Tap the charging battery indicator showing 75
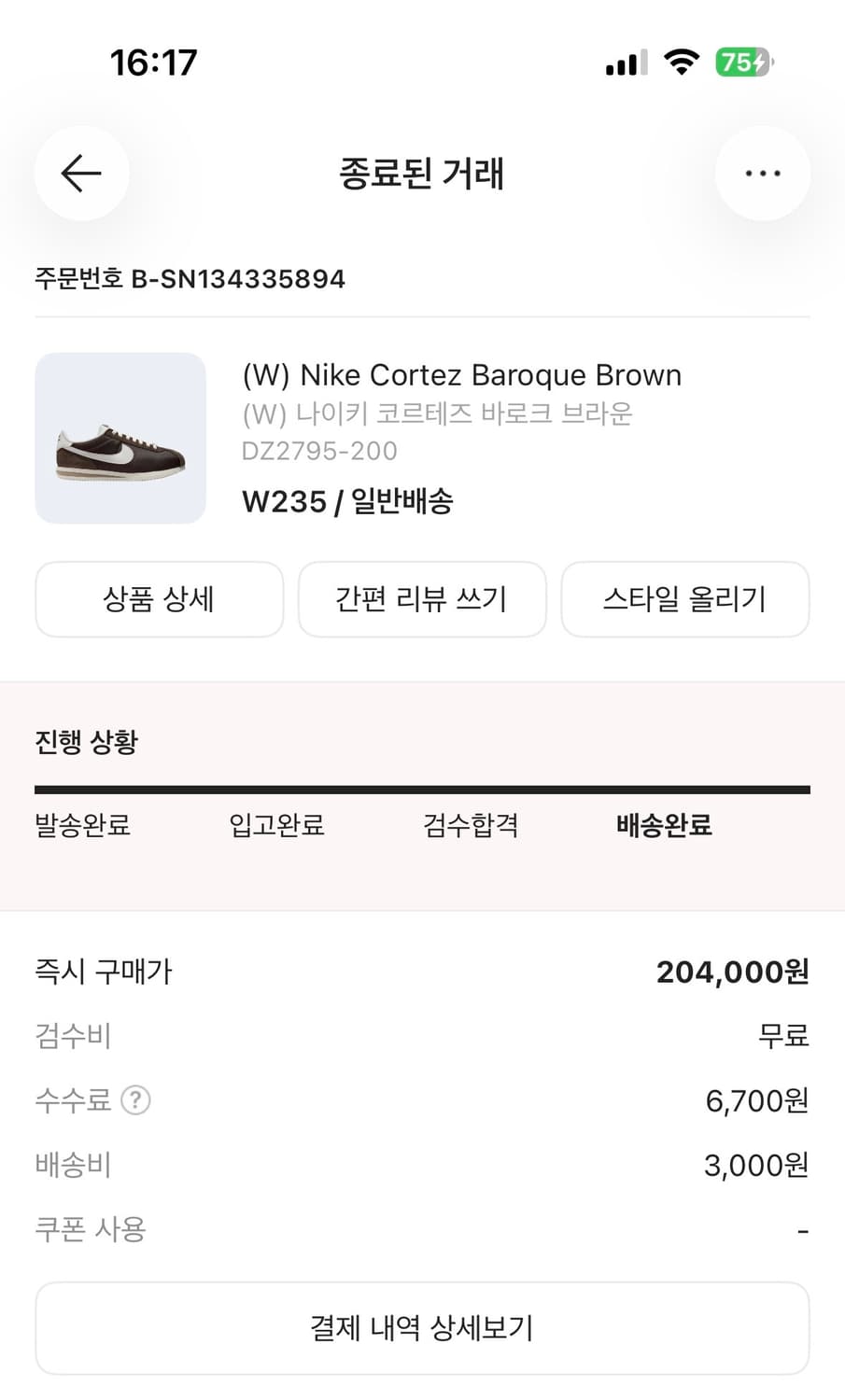This screenshot has height=1400, width=845. pos(742,62)
